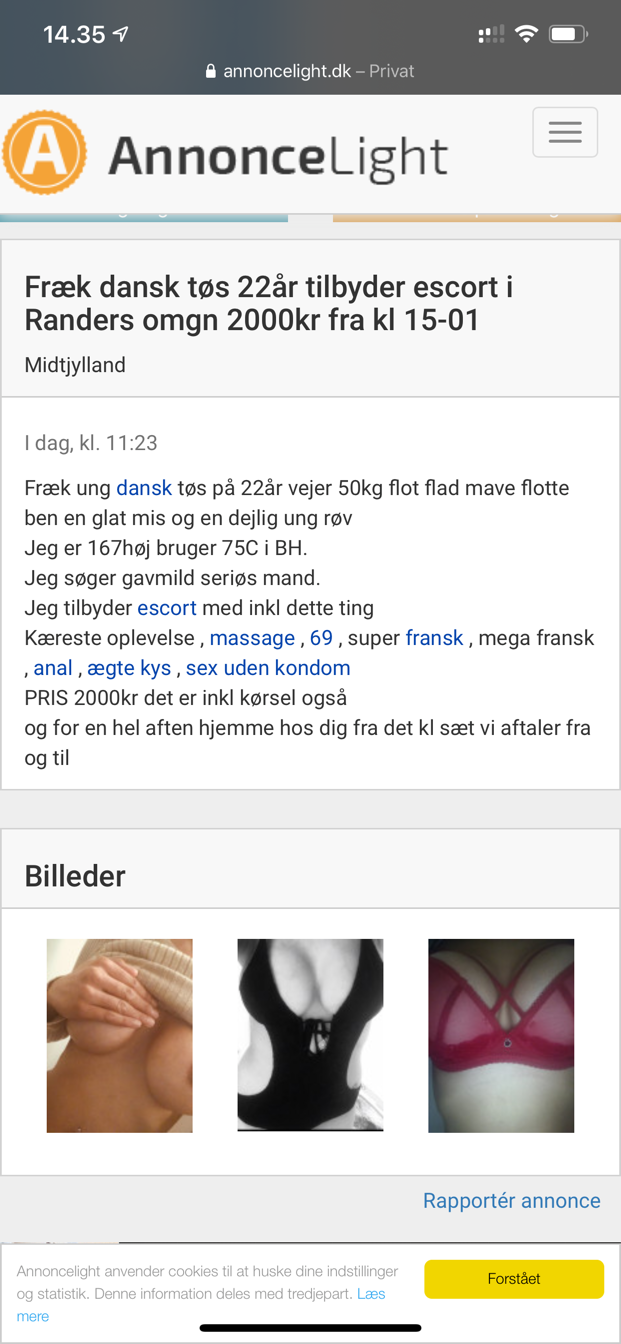Open the 'massage' keyword link

point(252,638)
